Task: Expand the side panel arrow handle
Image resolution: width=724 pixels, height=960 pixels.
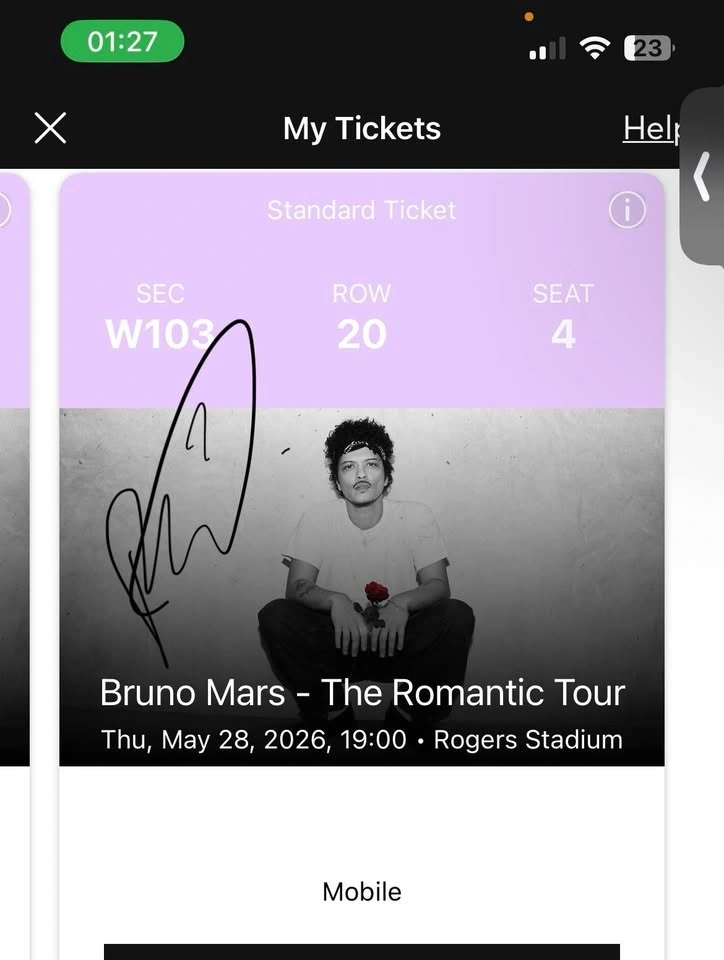Action: click(702, 177)
